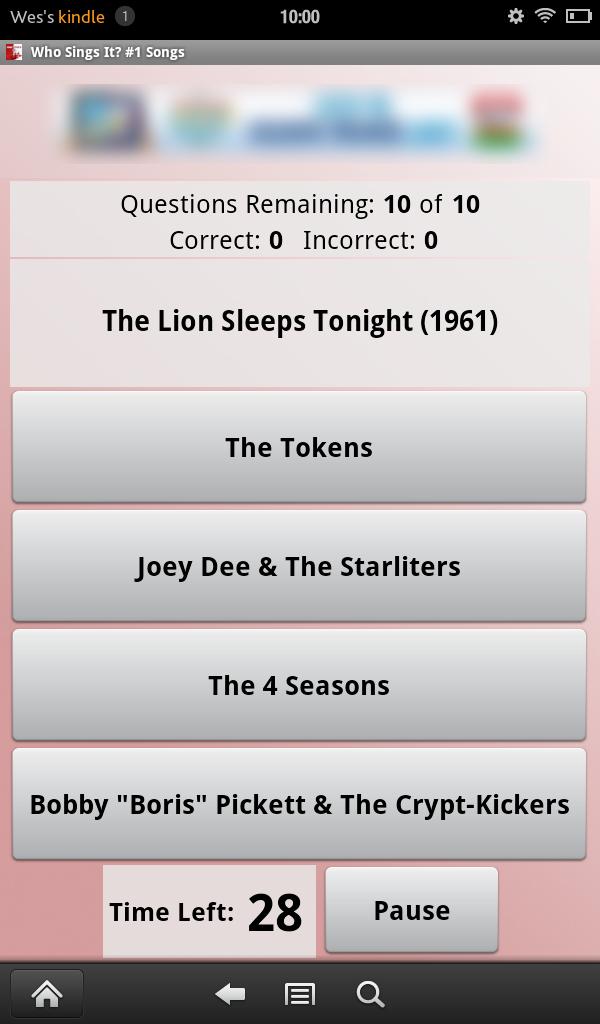Answer with The Tokens
600x1024 pixels.
[x=299, y=447]
